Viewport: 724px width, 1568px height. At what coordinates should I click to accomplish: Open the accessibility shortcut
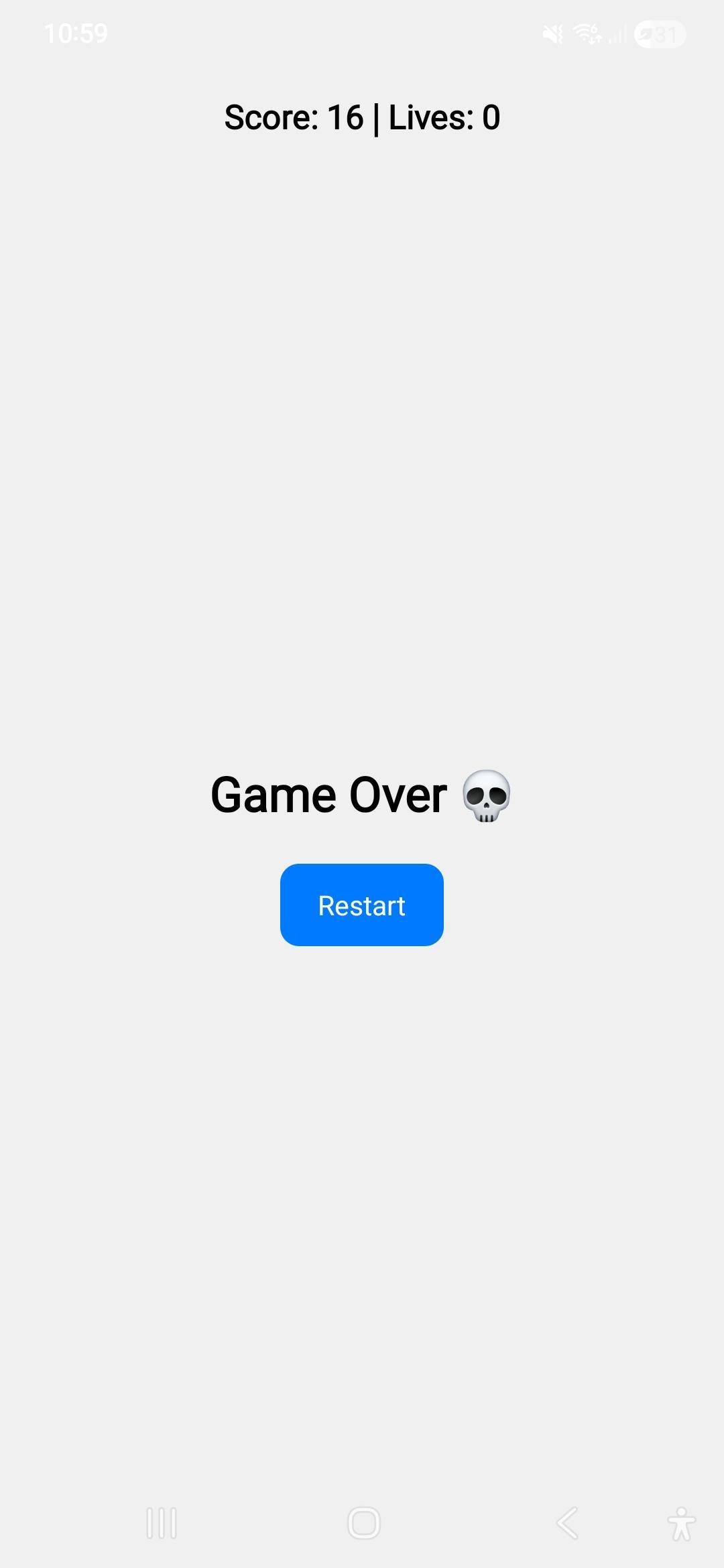coord(681,1523)
